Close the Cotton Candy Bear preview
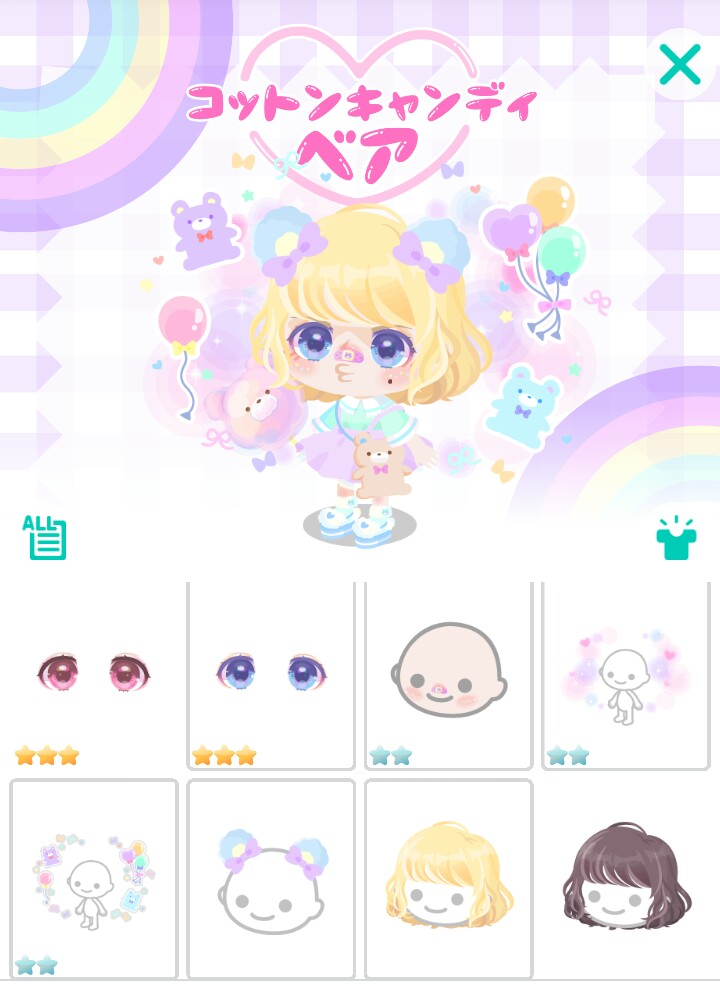720x984 pixels. pyautogui.click(x=680, y=64)
